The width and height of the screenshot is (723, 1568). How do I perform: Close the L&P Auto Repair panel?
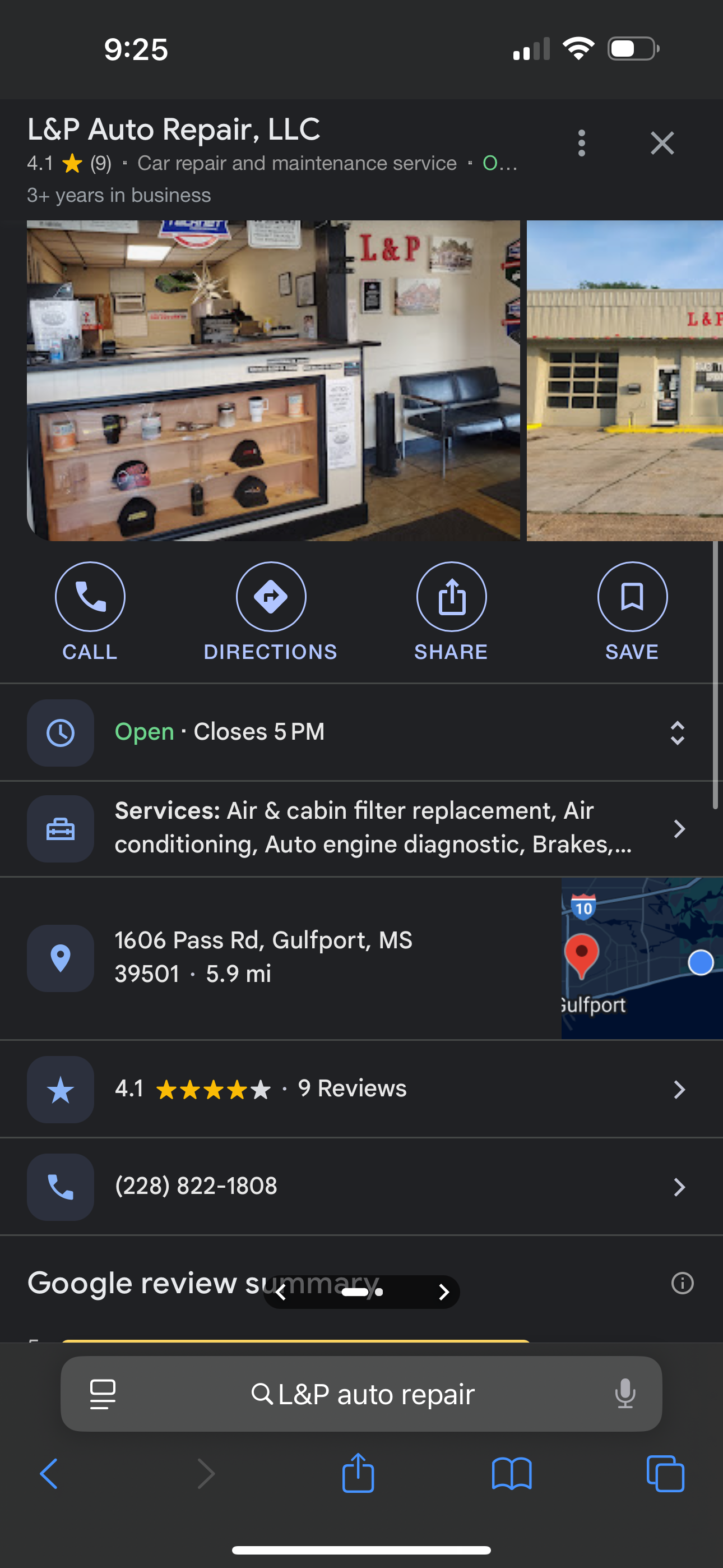661,143
